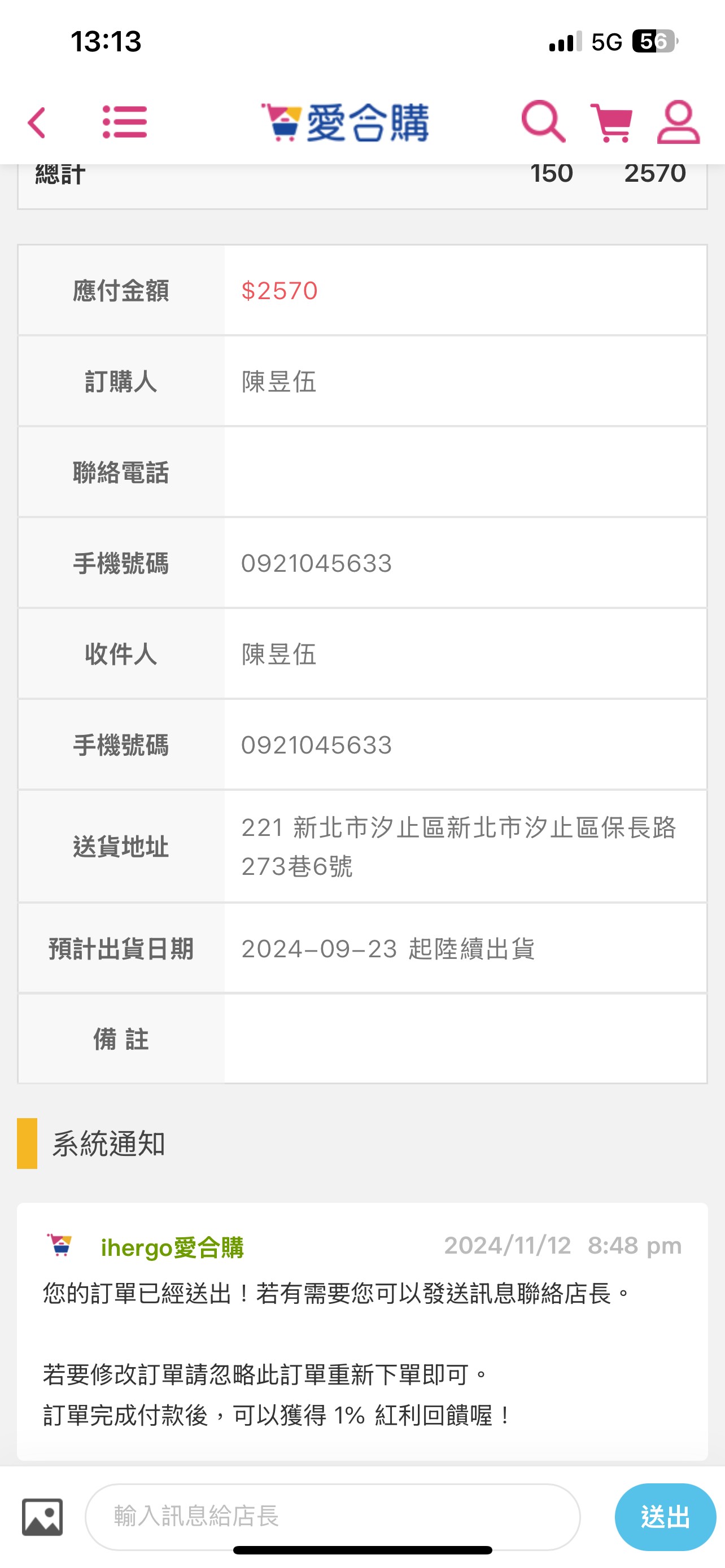This screenshot has width=725, height=1568.
Task: Attach an image to the message
Action: pyautogui.click(x=42, y=1516)
